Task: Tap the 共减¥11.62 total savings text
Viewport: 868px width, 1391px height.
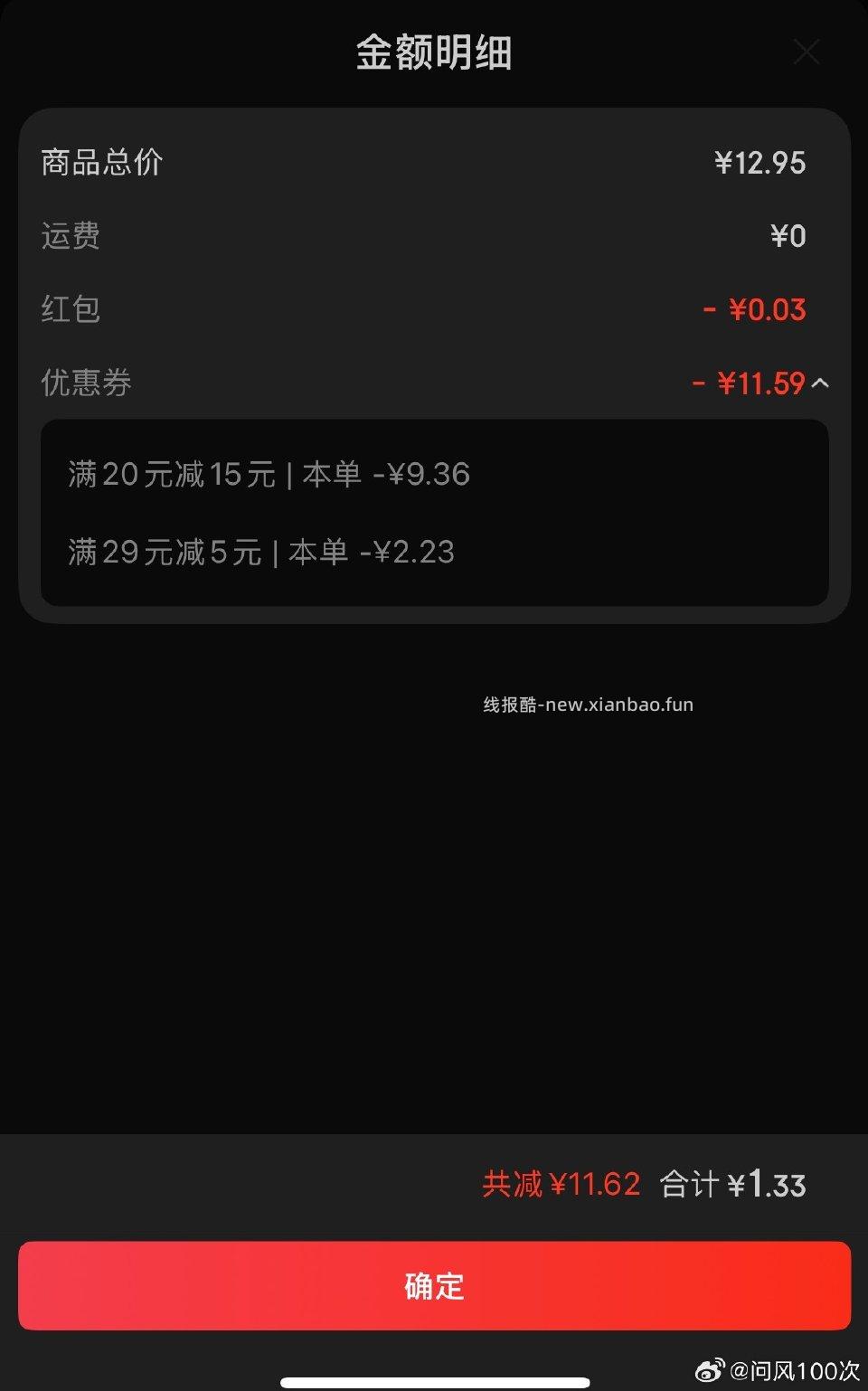Action: tap(561, 1184)
